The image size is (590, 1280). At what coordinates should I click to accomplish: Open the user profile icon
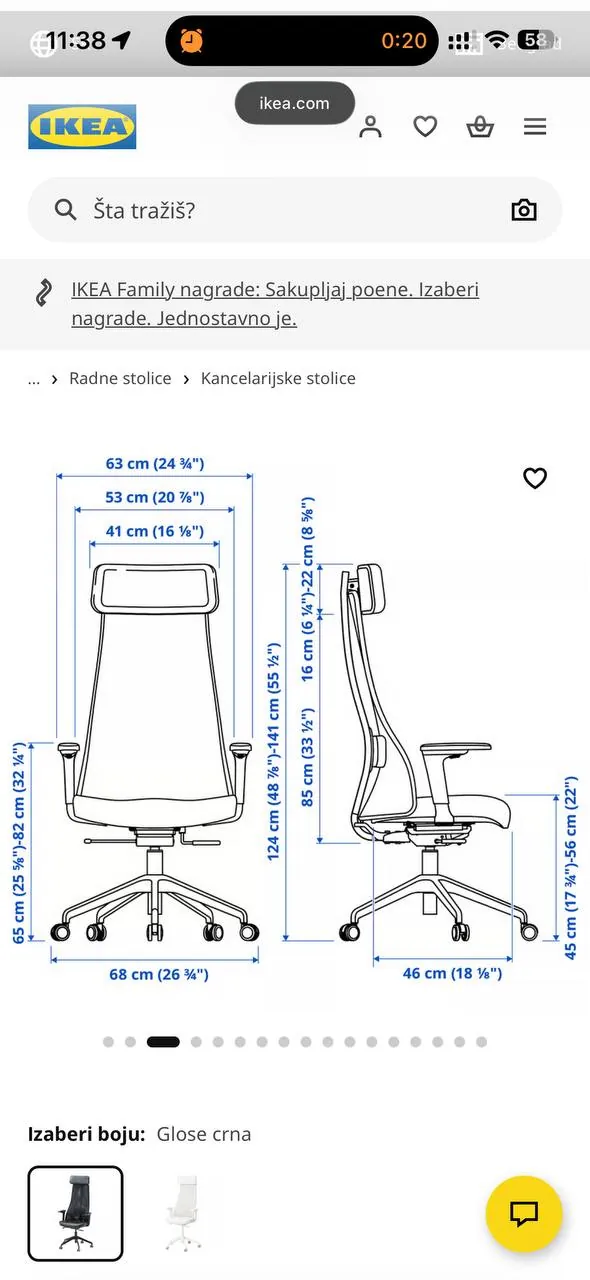click(371, 127)
